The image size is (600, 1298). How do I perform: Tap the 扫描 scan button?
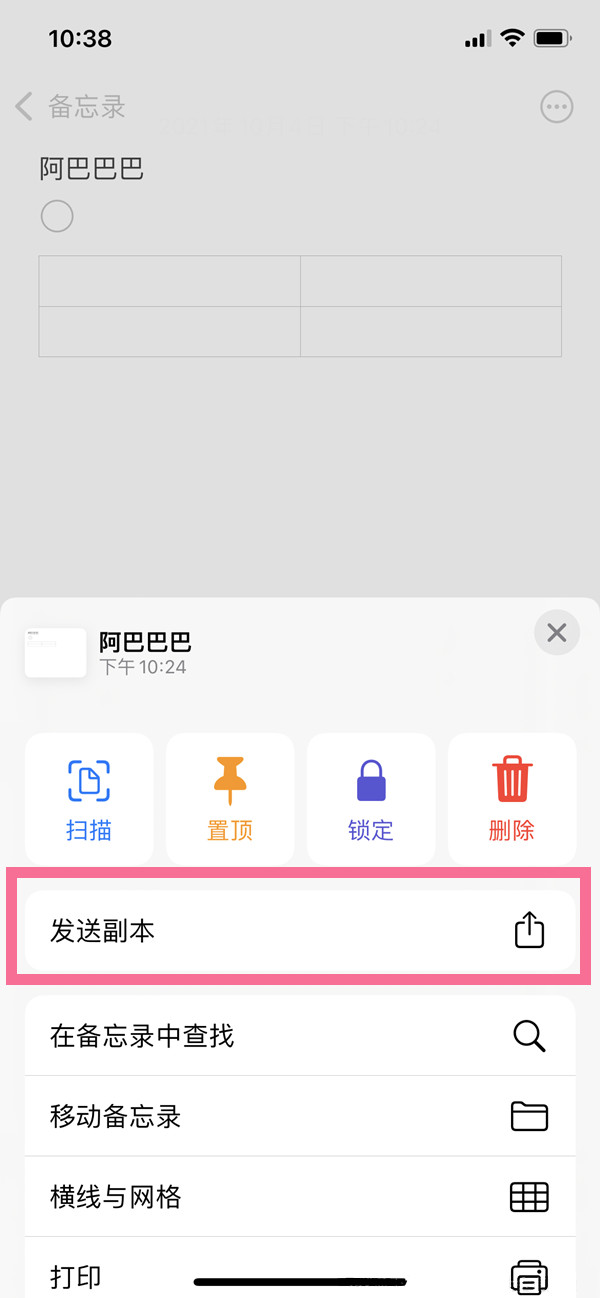[89, 798]
